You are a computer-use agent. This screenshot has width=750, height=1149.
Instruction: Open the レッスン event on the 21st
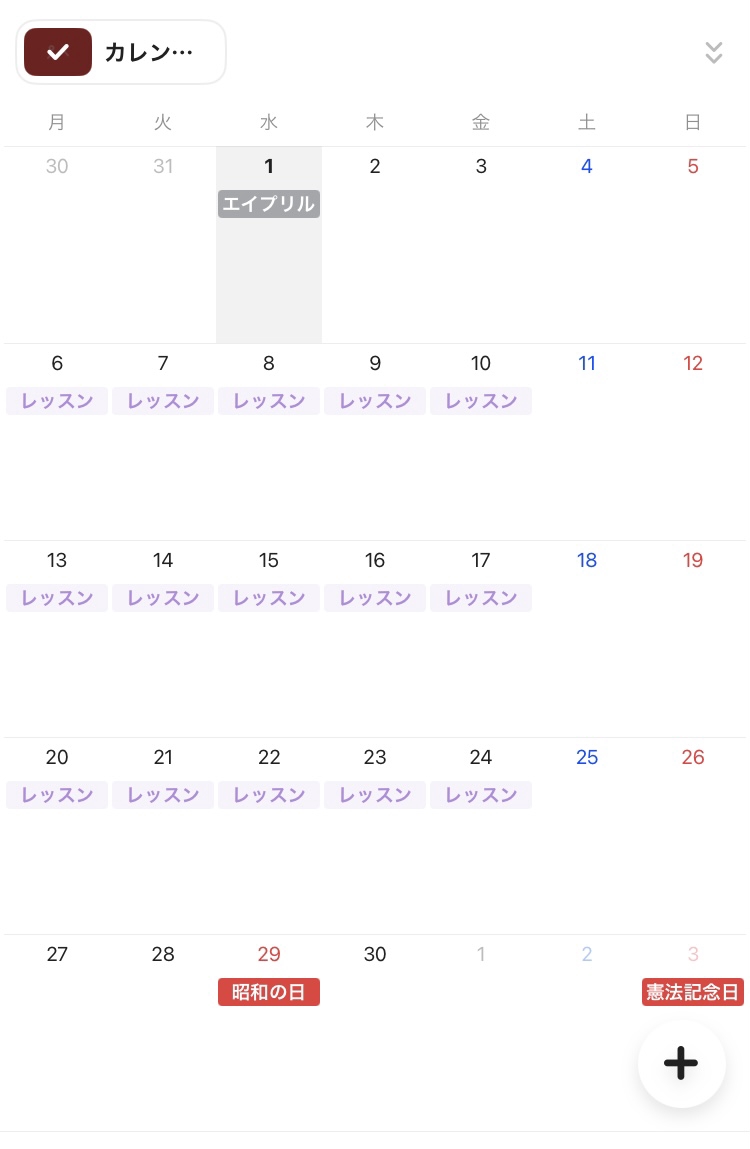coord(163,795)
